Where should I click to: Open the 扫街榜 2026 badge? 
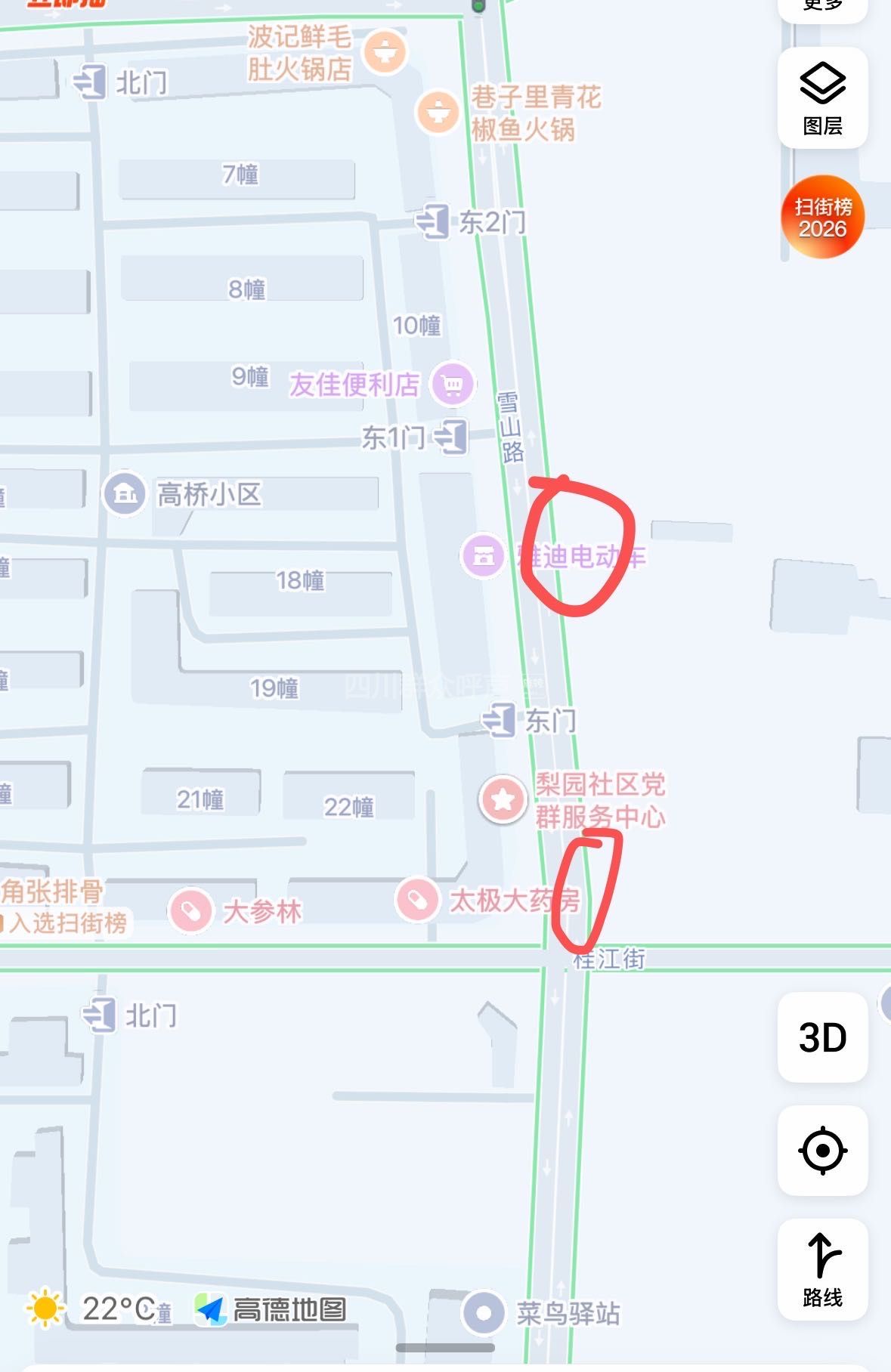pos(822,217)
